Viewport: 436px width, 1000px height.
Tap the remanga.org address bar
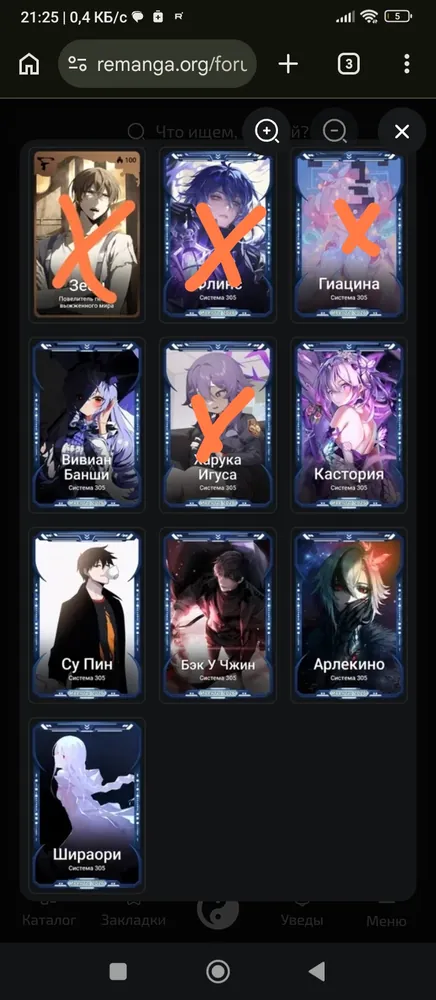[157, 64]
